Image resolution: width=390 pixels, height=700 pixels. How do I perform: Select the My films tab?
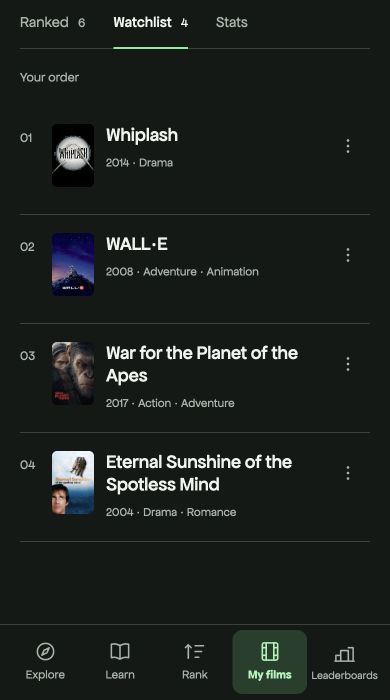click(270, 662)
